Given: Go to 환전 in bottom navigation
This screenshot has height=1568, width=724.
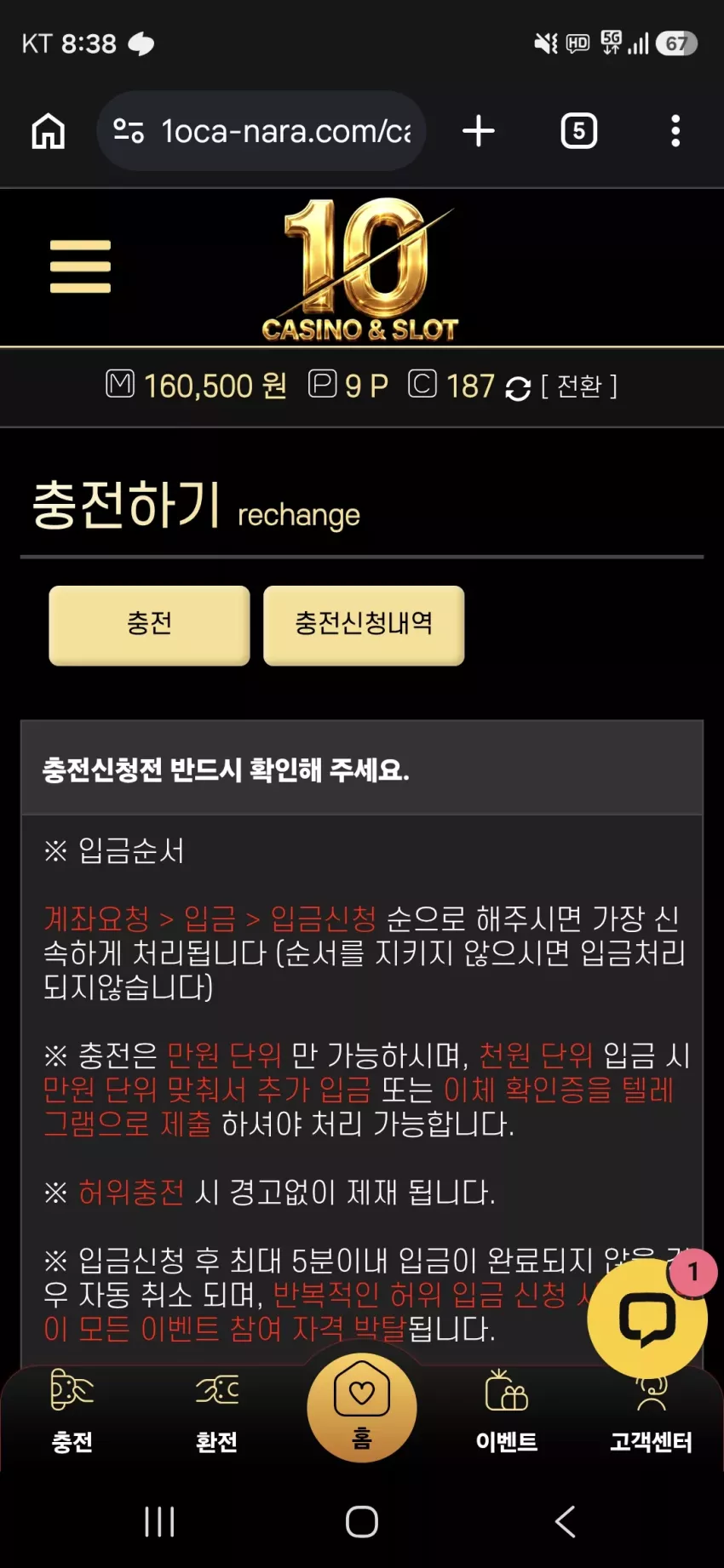Looking at the screenshot, I should 217,1413.
